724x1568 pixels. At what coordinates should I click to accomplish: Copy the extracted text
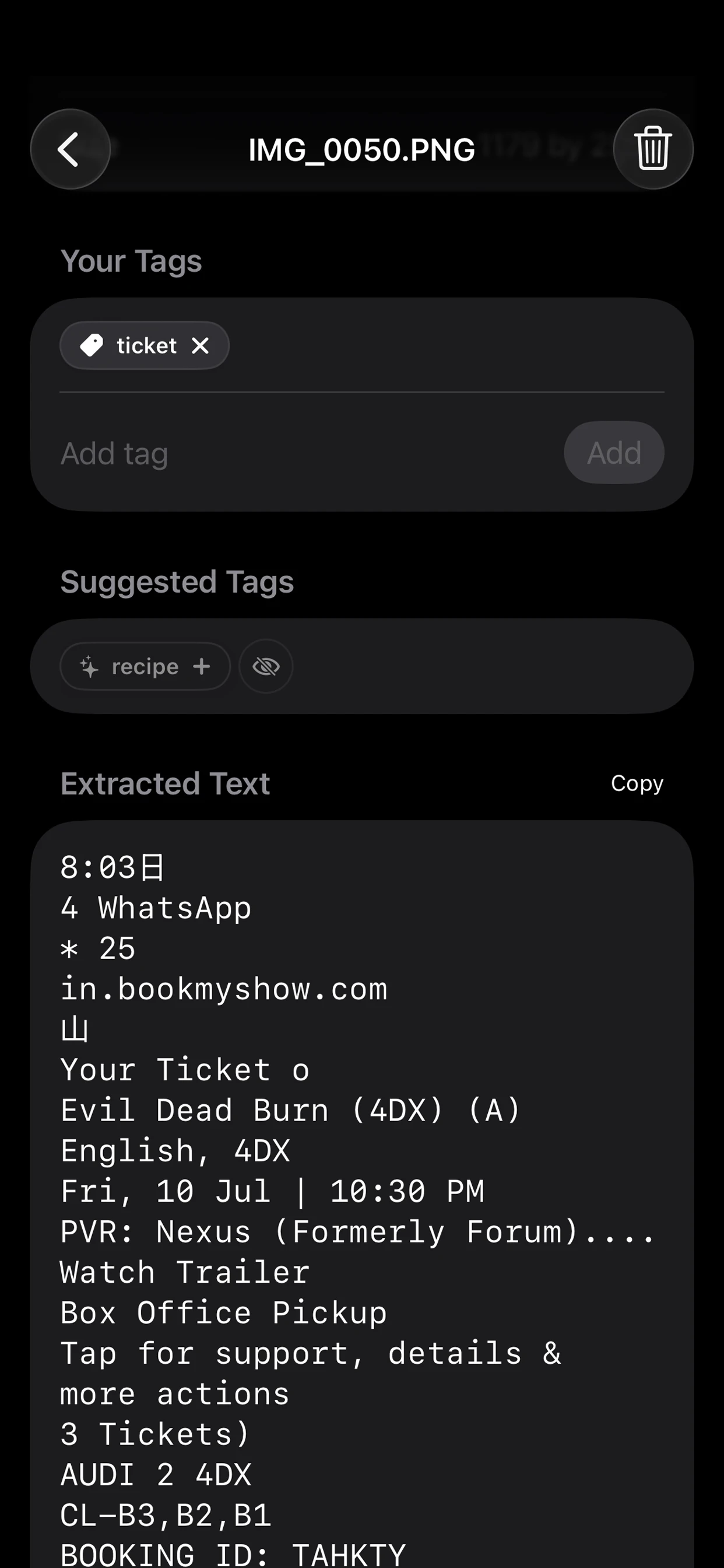point(637,783)
